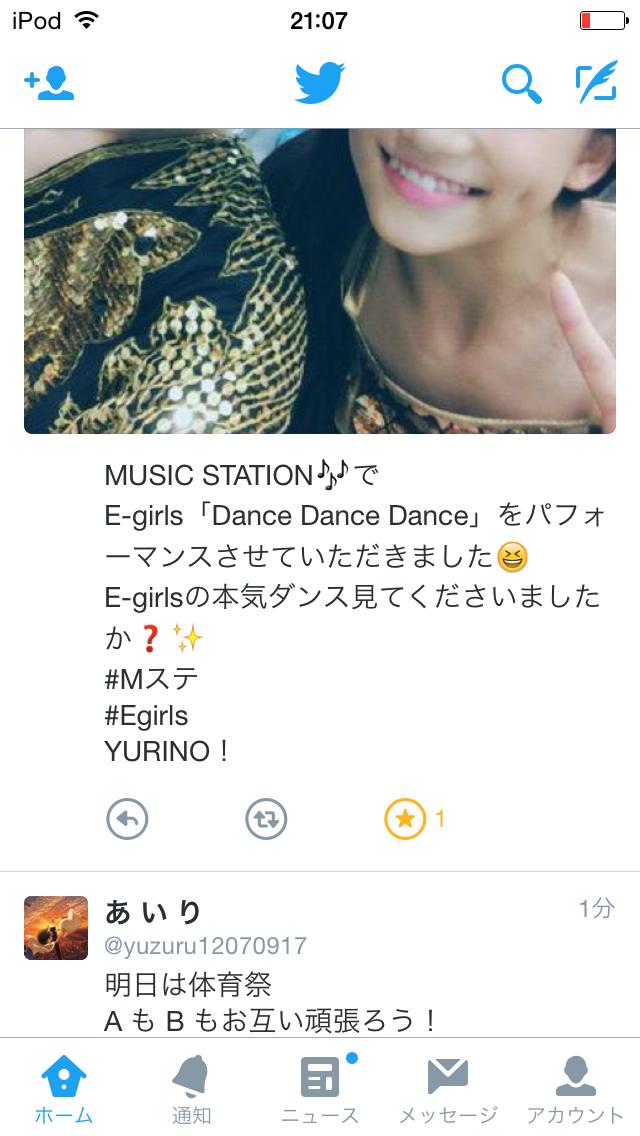Switch to the 通知 tab
Viewport: 640px width, 1136px height.
click(190, 1088)
